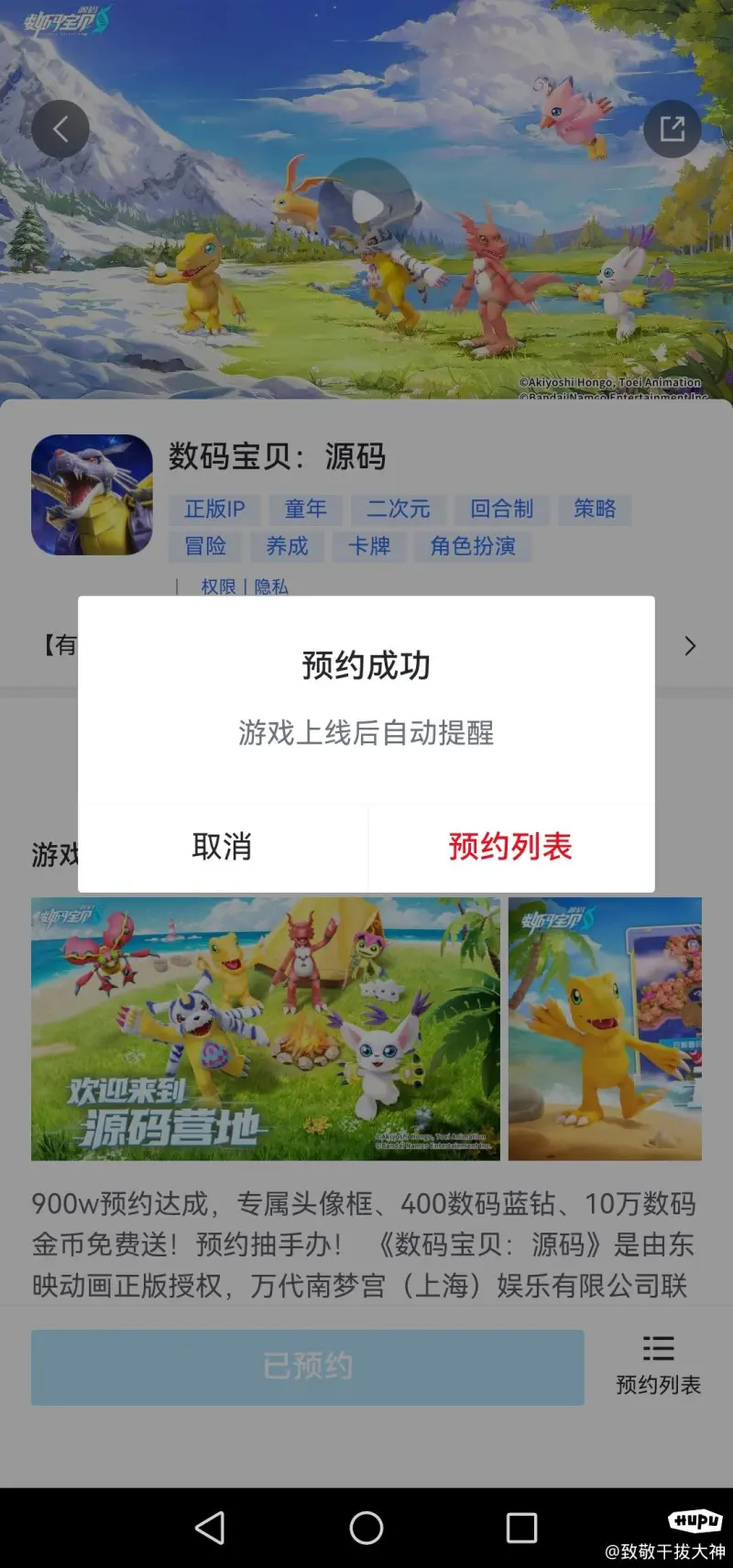
Task: Go back with the top-left arrow
Action: [60, 129]
